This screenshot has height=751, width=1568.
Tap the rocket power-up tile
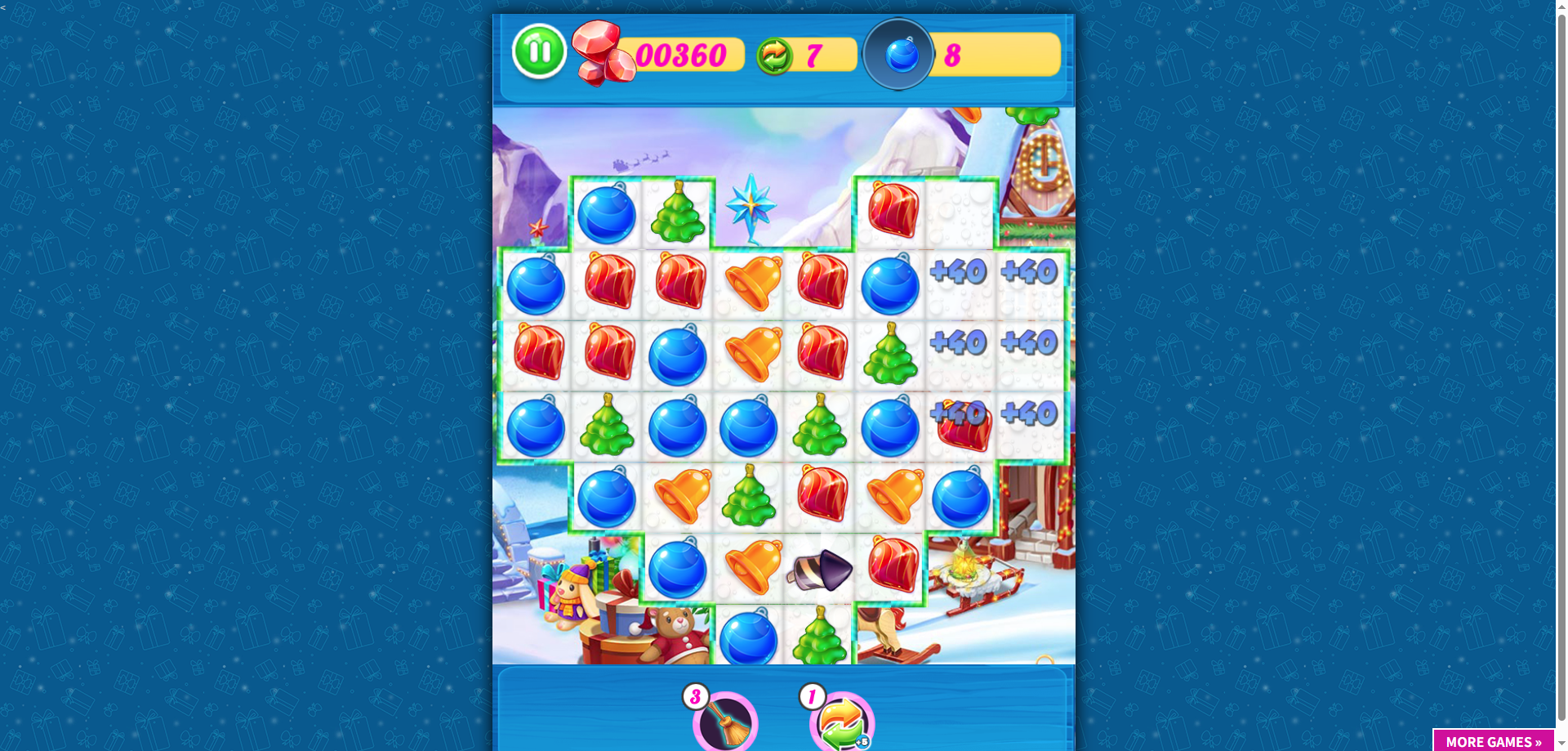[x=821, y=570]
